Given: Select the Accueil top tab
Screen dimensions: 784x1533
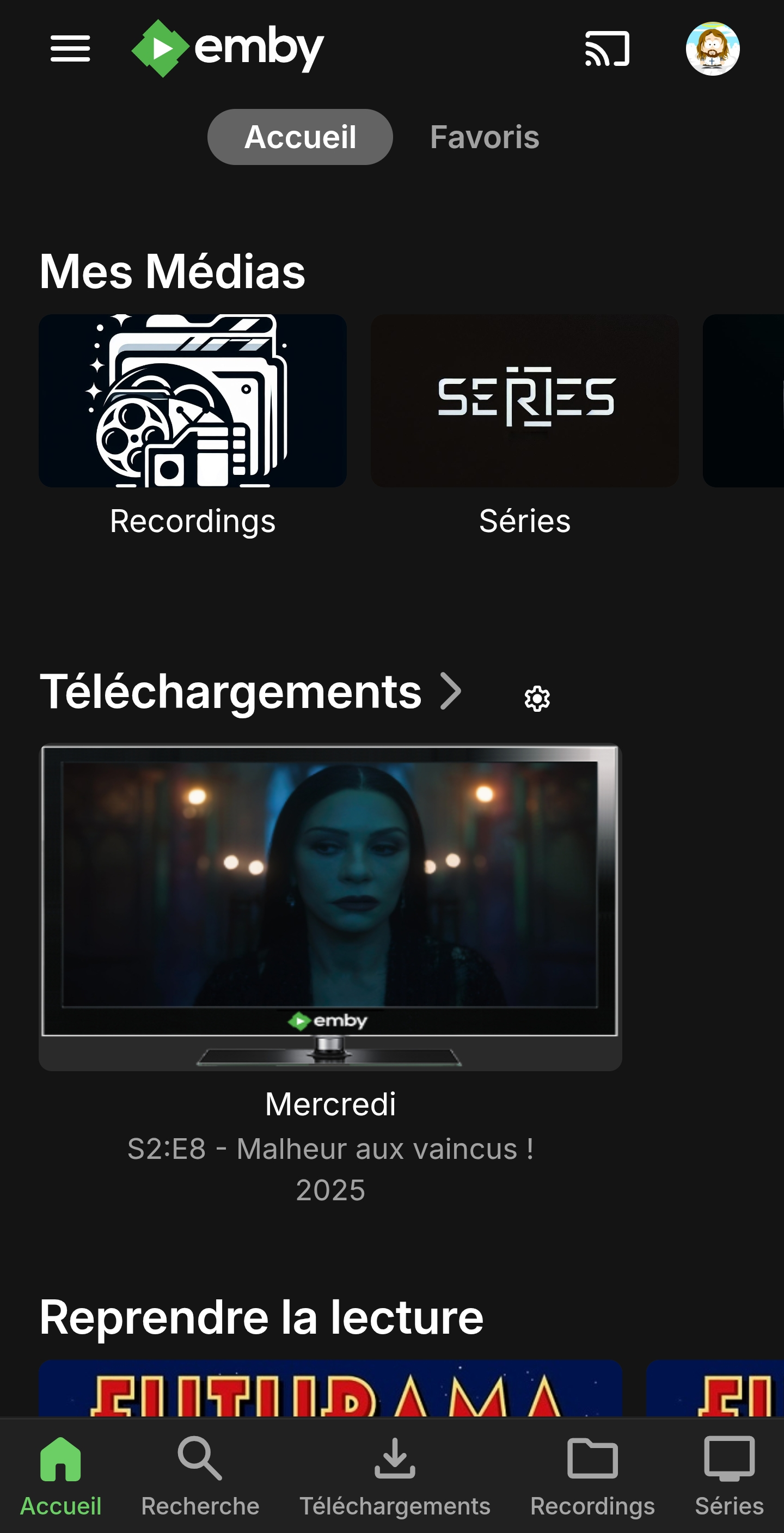Looking at the screenshot, I should [300, 137].
